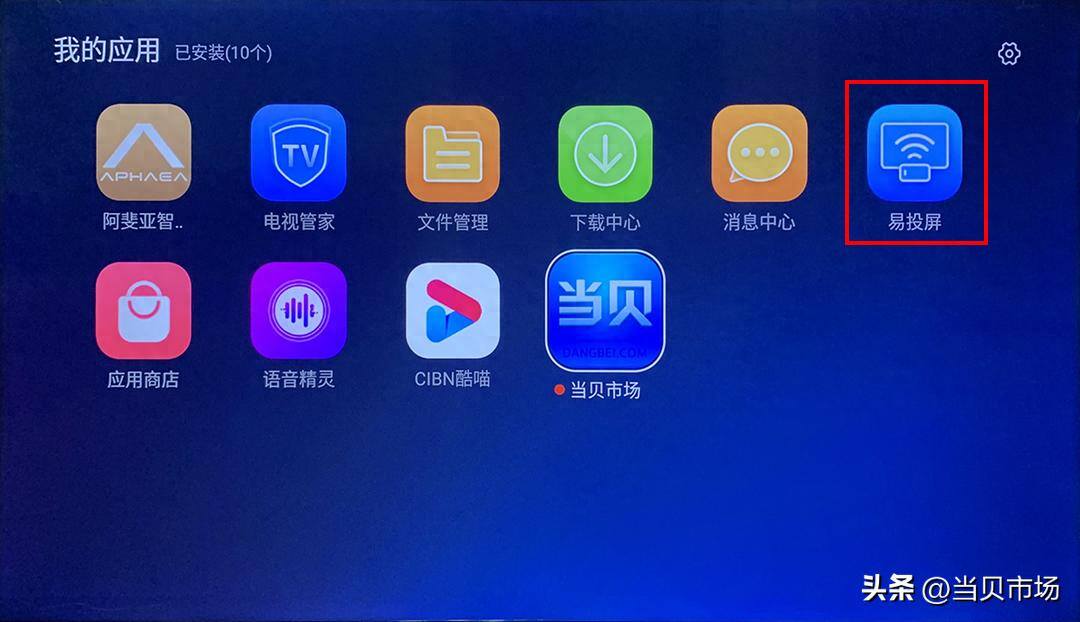Screen dimensions: 1080x622
Task: Open the settings gear icon
Action: tap(1009, 54)
